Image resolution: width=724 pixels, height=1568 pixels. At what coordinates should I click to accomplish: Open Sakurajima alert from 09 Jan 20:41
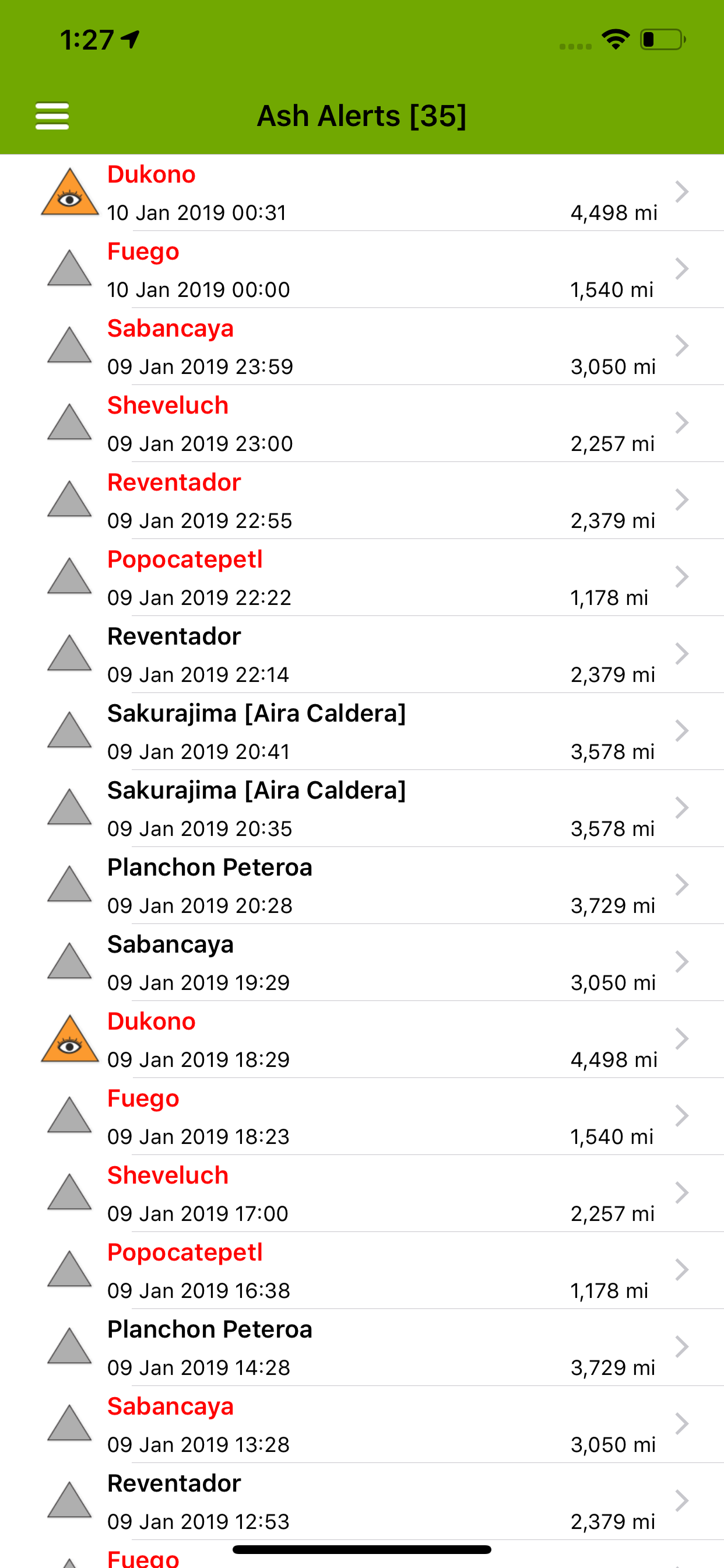(x=362, y=731)
